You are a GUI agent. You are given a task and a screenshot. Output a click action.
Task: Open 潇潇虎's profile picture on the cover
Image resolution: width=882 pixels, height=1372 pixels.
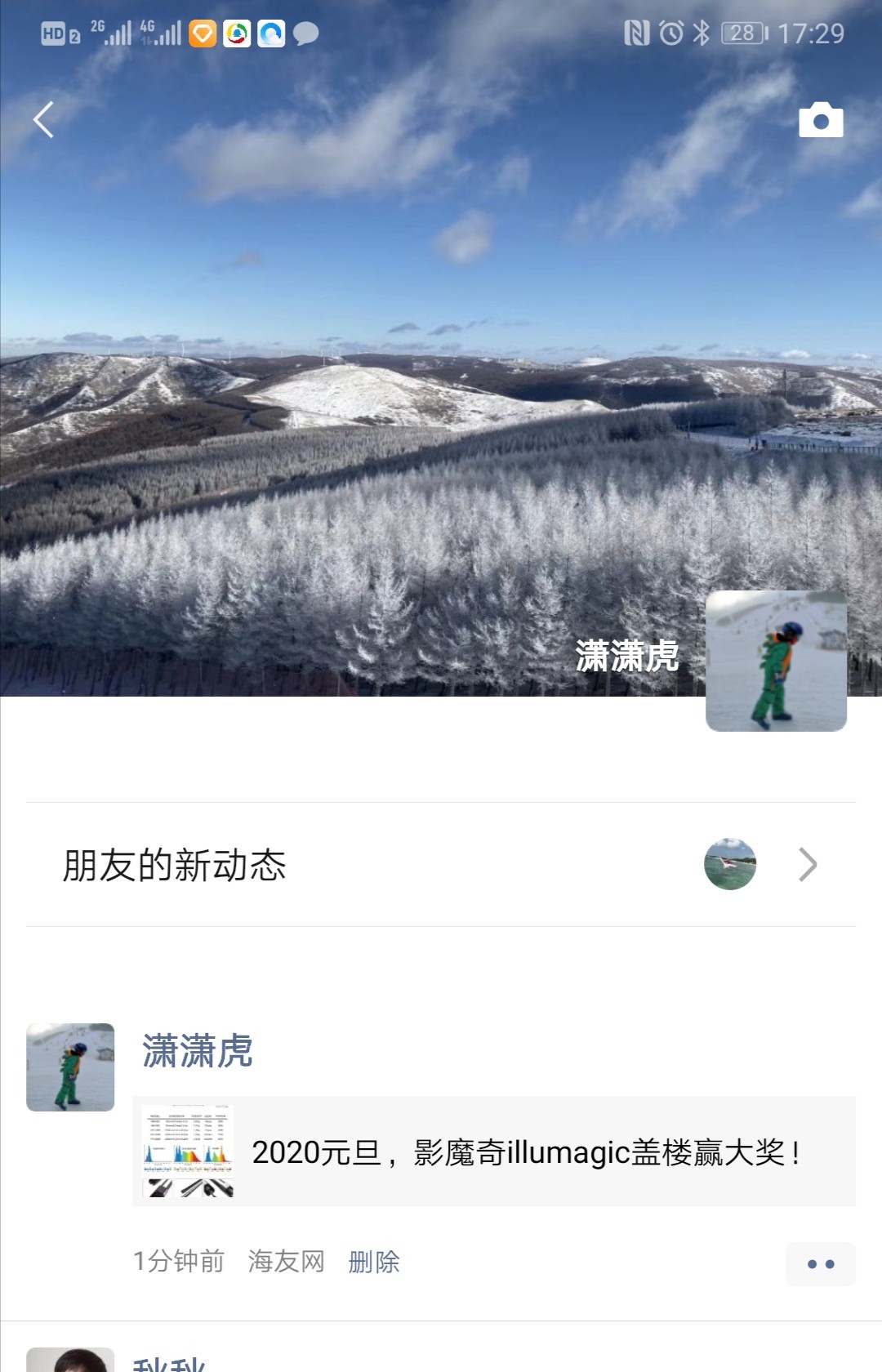tap(776, 661)
